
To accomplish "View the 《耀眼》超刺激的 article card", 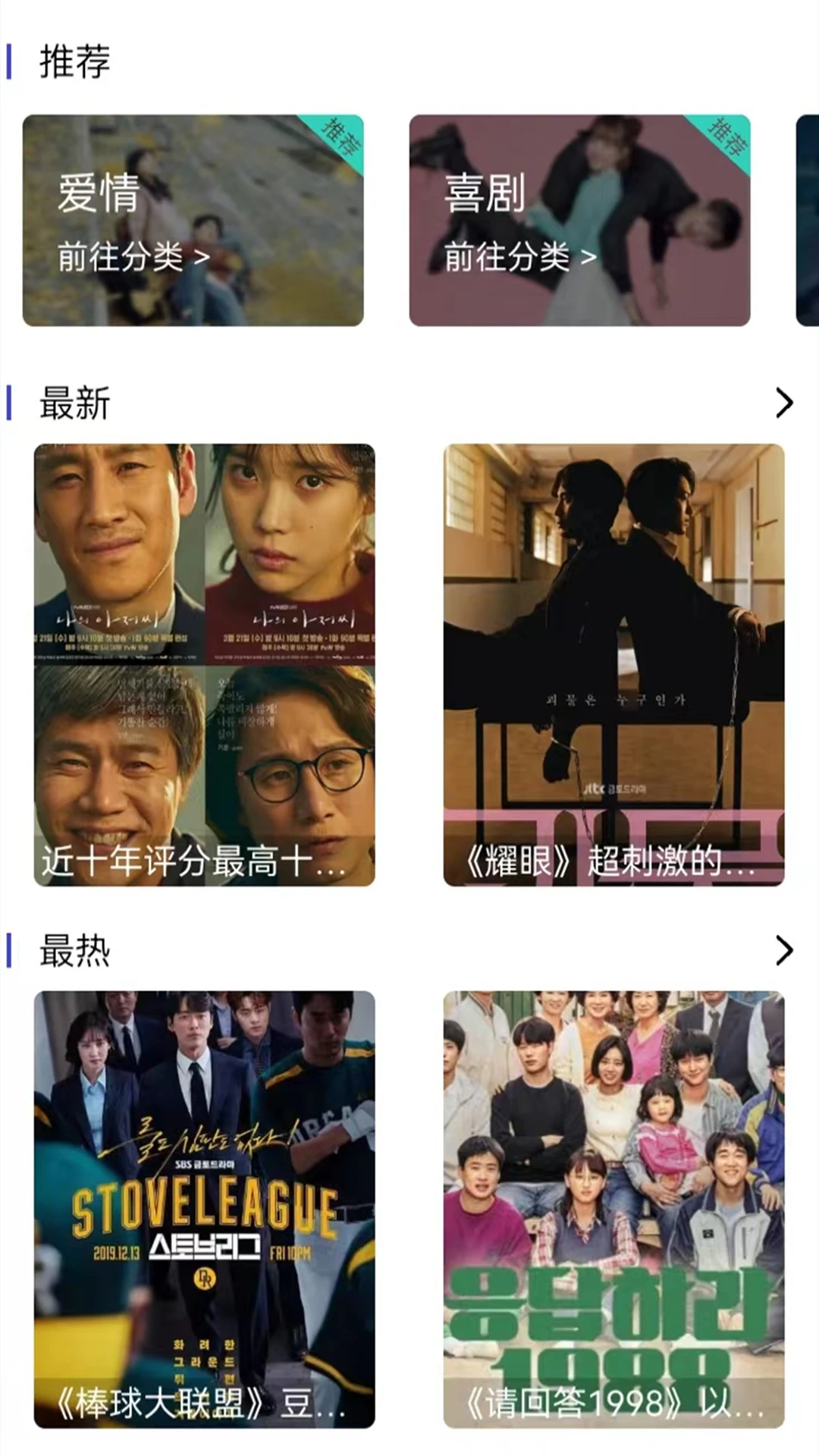I will tap(613, 664).
